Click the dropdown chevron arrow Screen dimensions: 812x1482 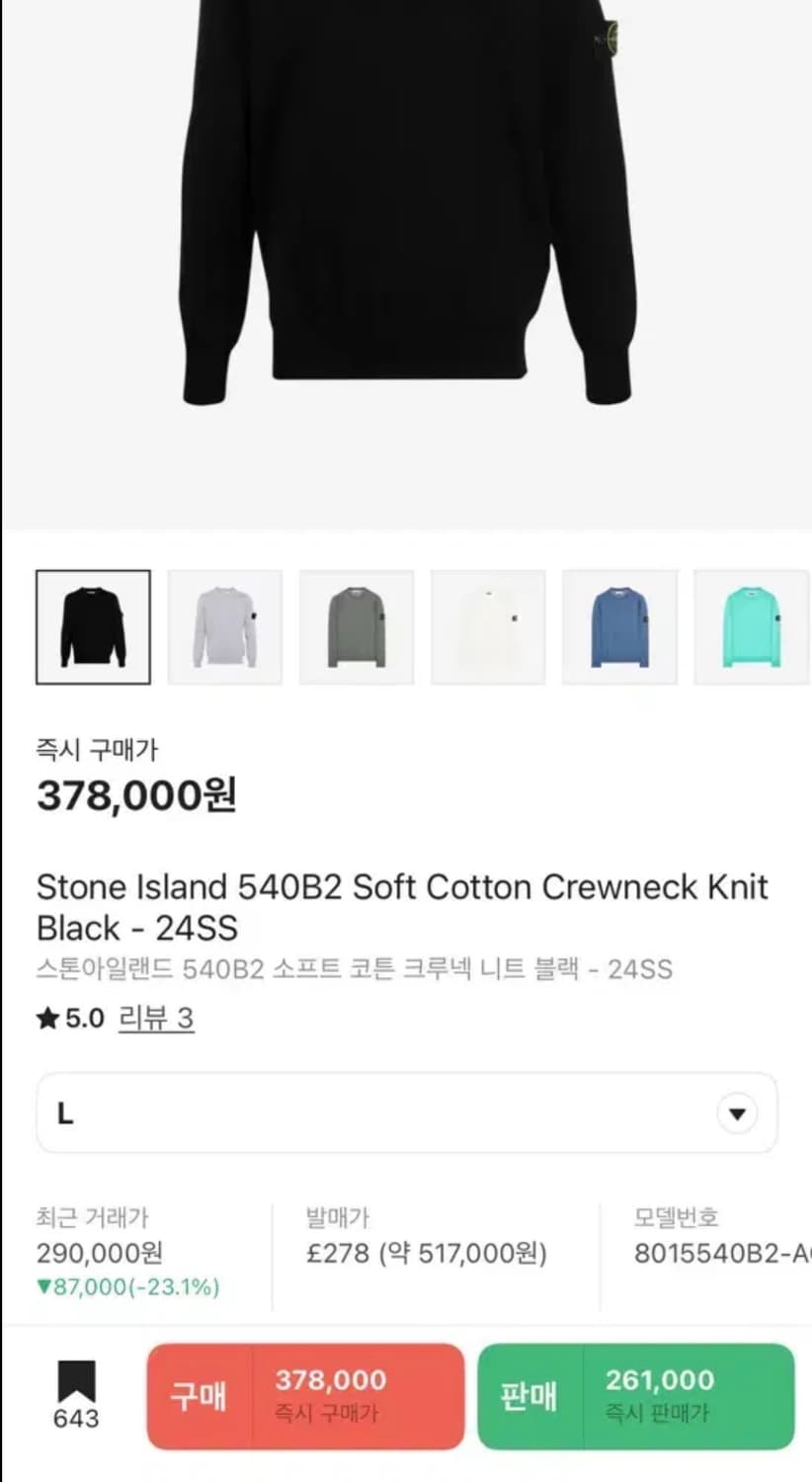[x=737, y=1112]
